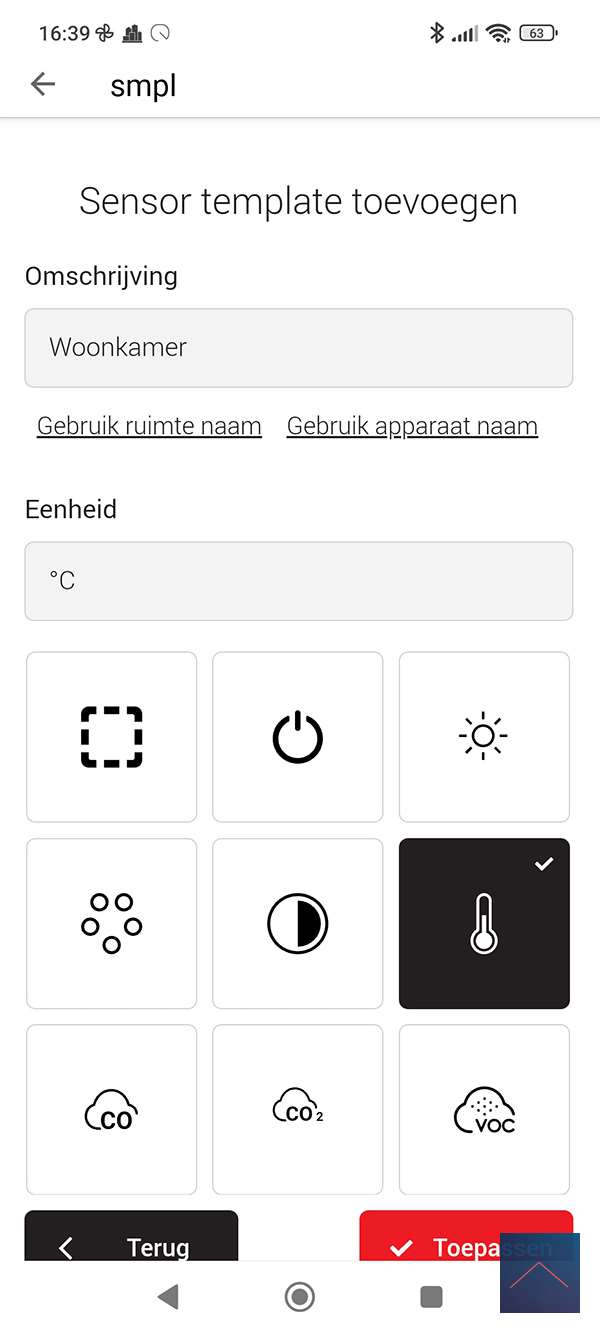This screenshot has width=600, height=1333.
Task: Pick the CO2 cloud icon tile
Action: coord(298,1109)
